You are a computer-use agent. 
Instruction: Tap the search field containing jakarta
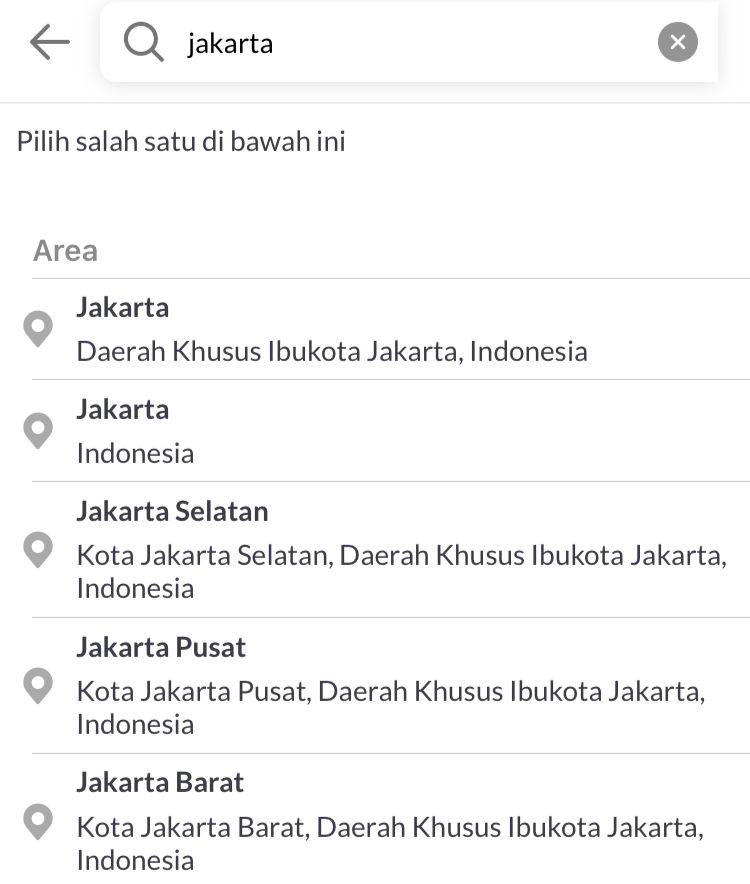tap(400, 43)
